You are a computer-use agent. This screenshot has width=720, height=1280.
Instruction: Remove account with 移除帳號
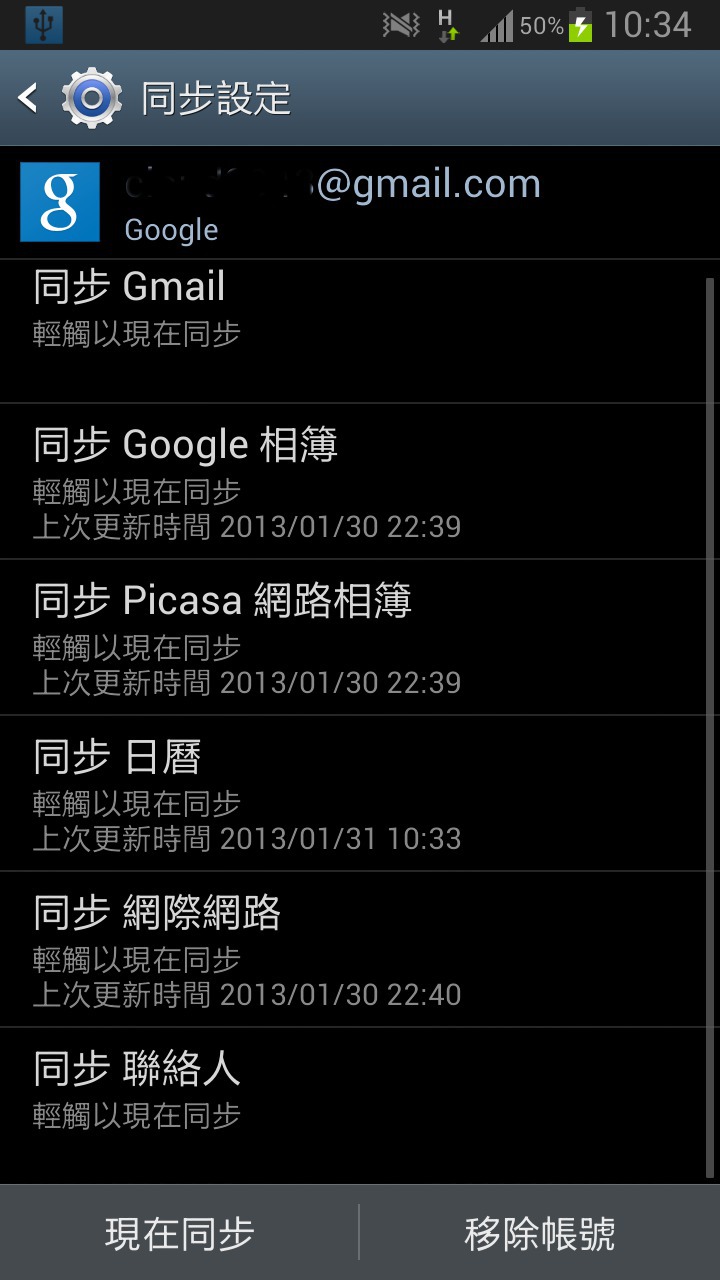pyautogui.click(x=540, y=1234)
